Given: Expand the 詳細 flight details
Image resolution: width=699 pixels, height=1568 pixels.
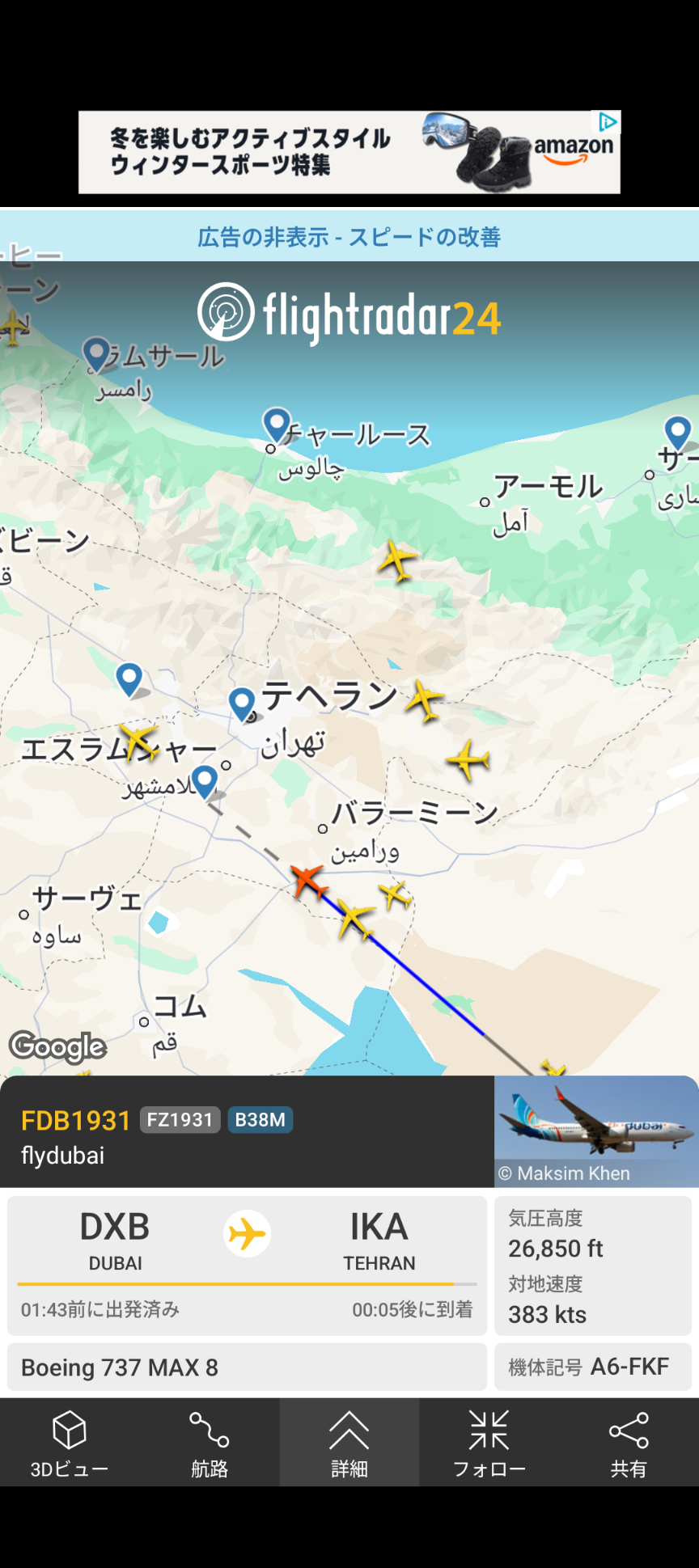Looking at the screenshot, I should coord(349,1443).
